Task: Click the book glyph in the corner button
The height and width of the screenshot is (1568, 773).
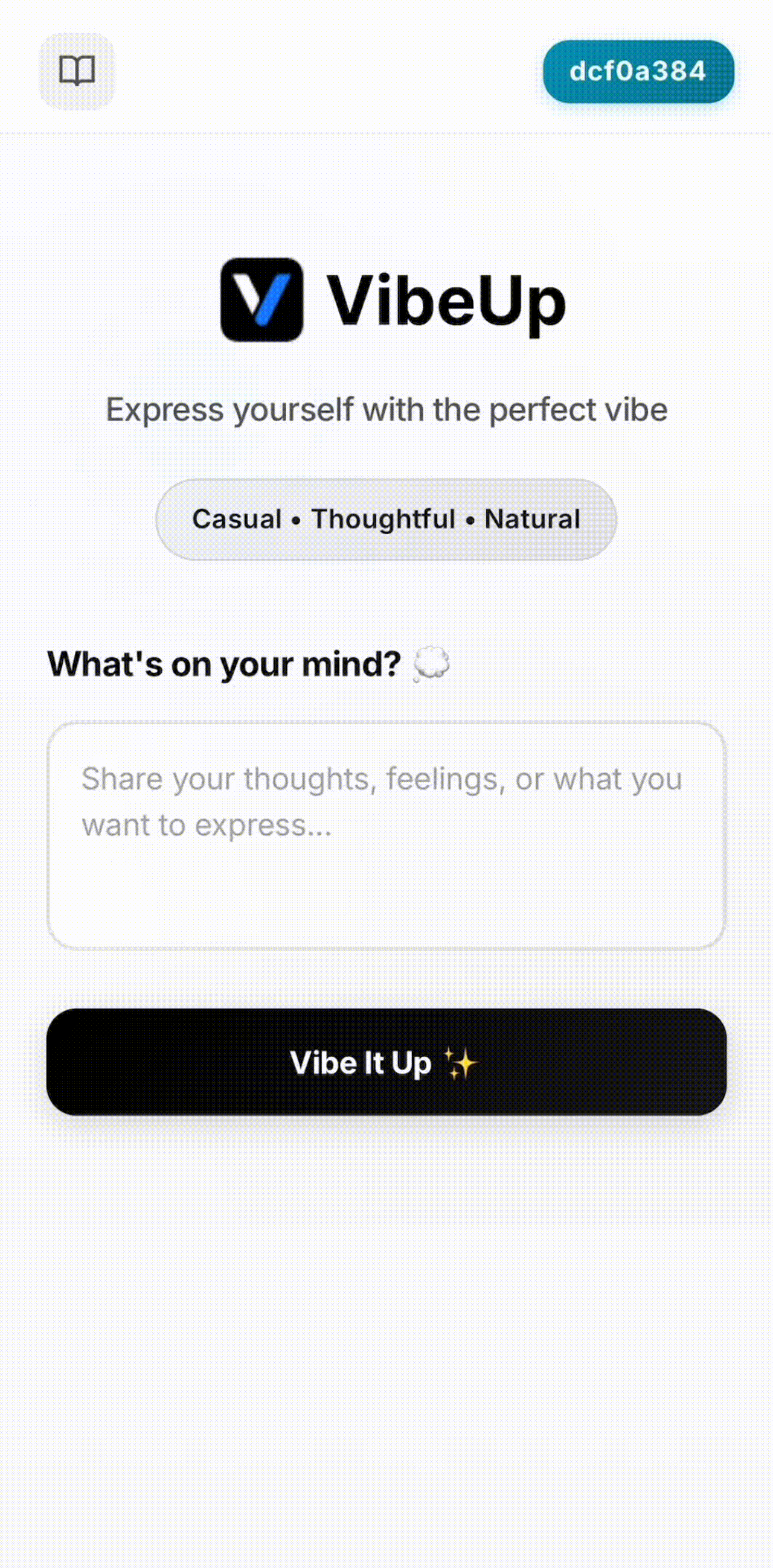Action: 77,72
